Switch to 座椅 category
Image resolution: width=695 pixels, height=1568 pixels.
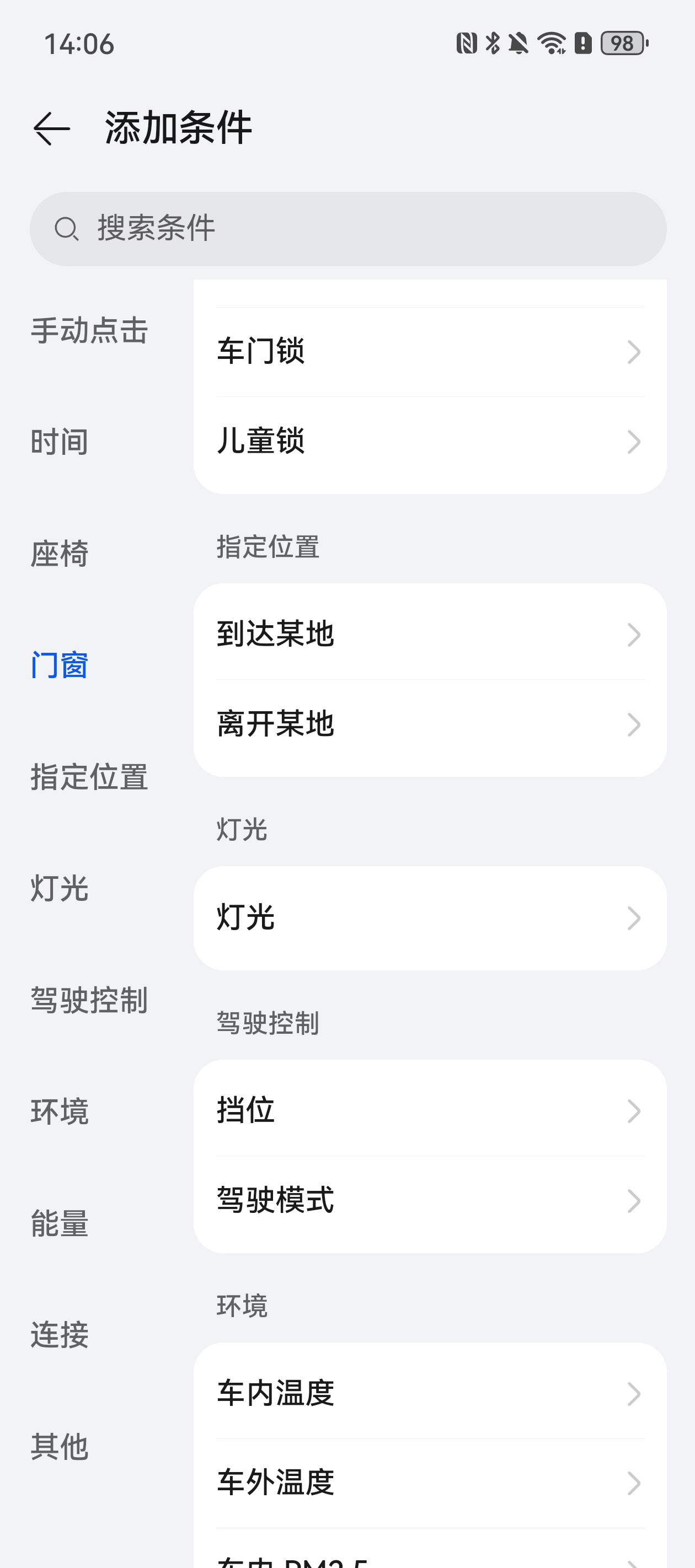[60, 554]
